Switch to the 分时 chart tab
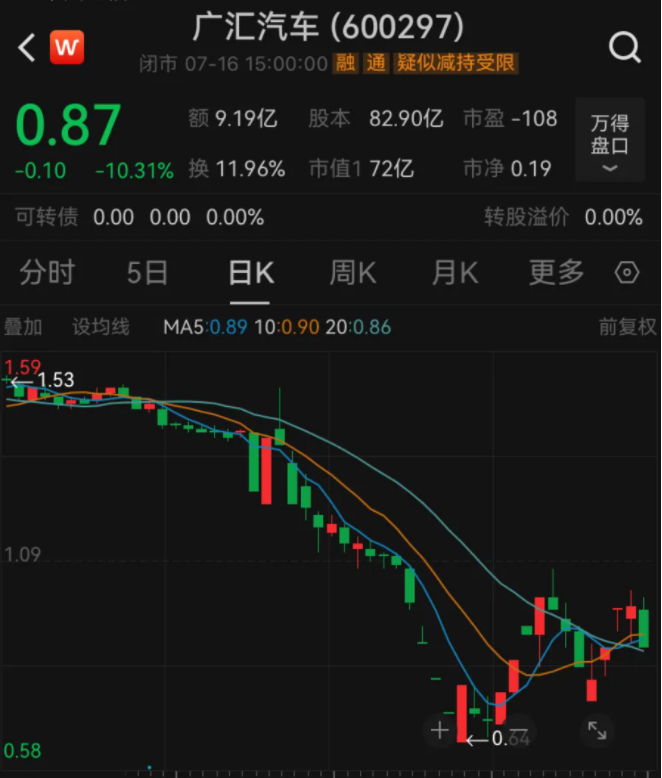The height and width of the screenshot is (778, 662). (47, 272)
